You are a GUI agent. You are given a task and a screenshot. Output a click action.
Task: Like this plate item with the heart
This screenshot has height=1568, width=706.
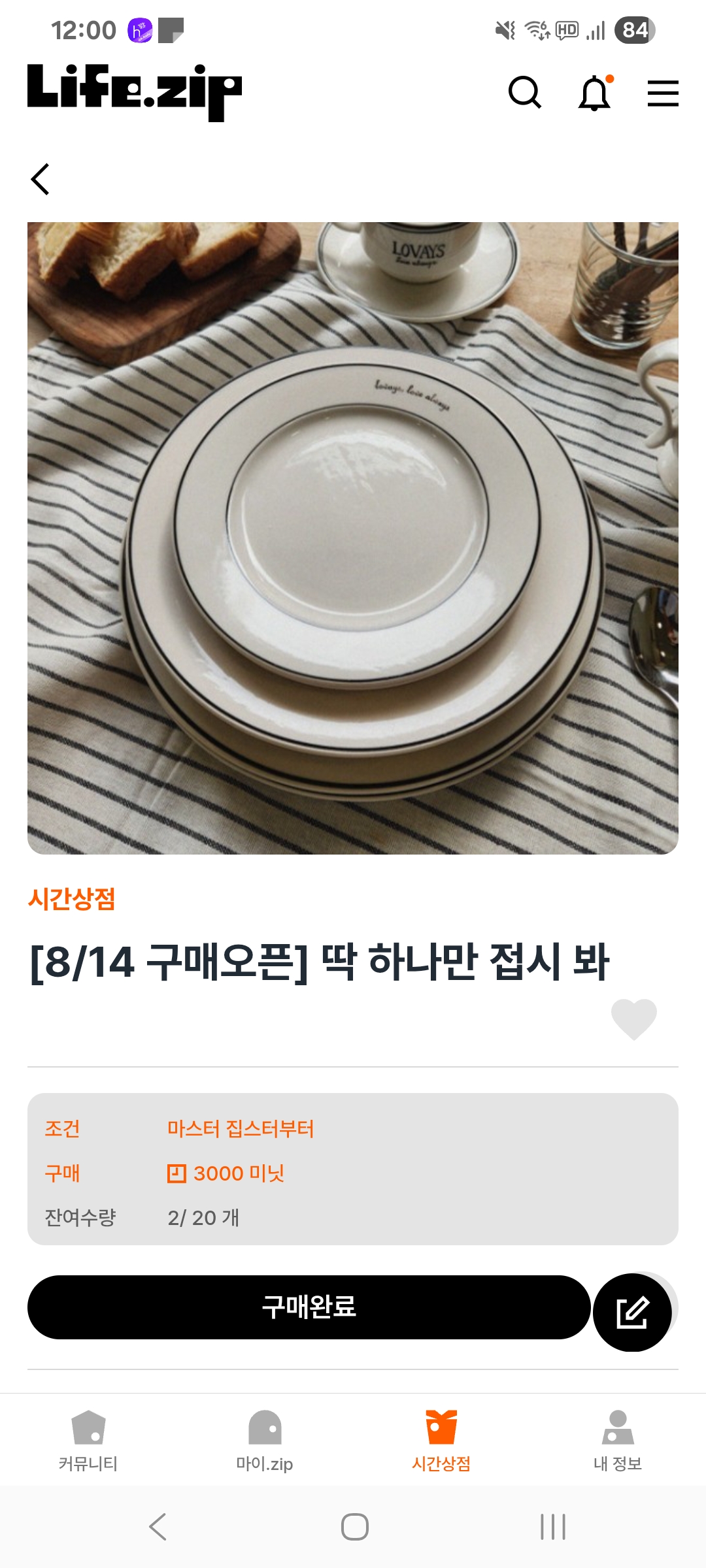633,1019
